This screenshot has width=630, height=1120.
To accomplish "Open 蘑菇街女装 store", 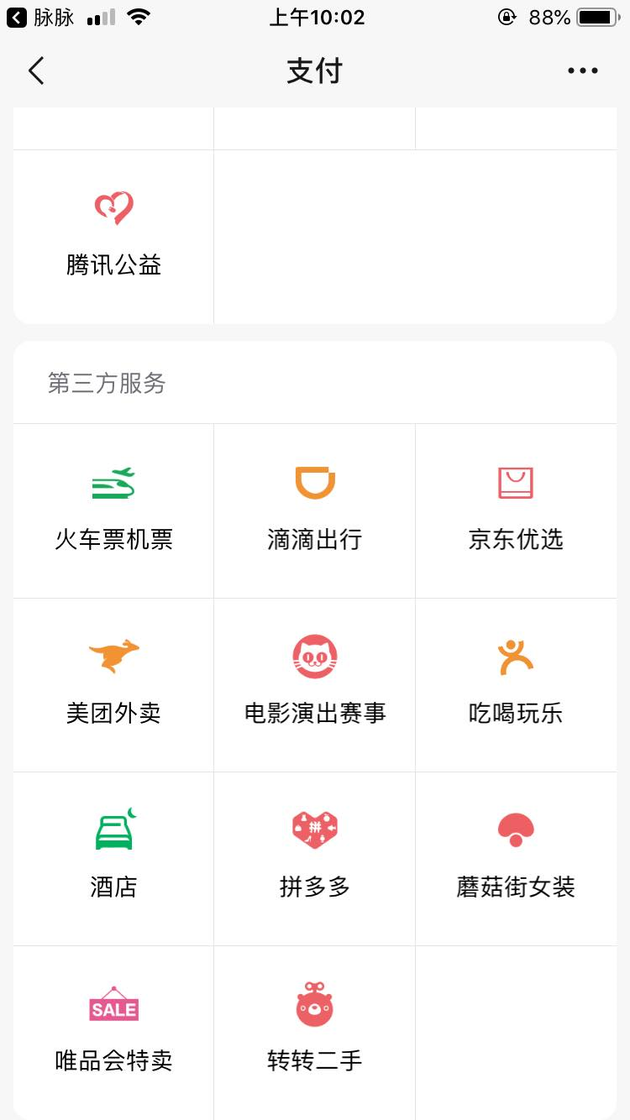I will pyautogui.click(x=516, y=859).
